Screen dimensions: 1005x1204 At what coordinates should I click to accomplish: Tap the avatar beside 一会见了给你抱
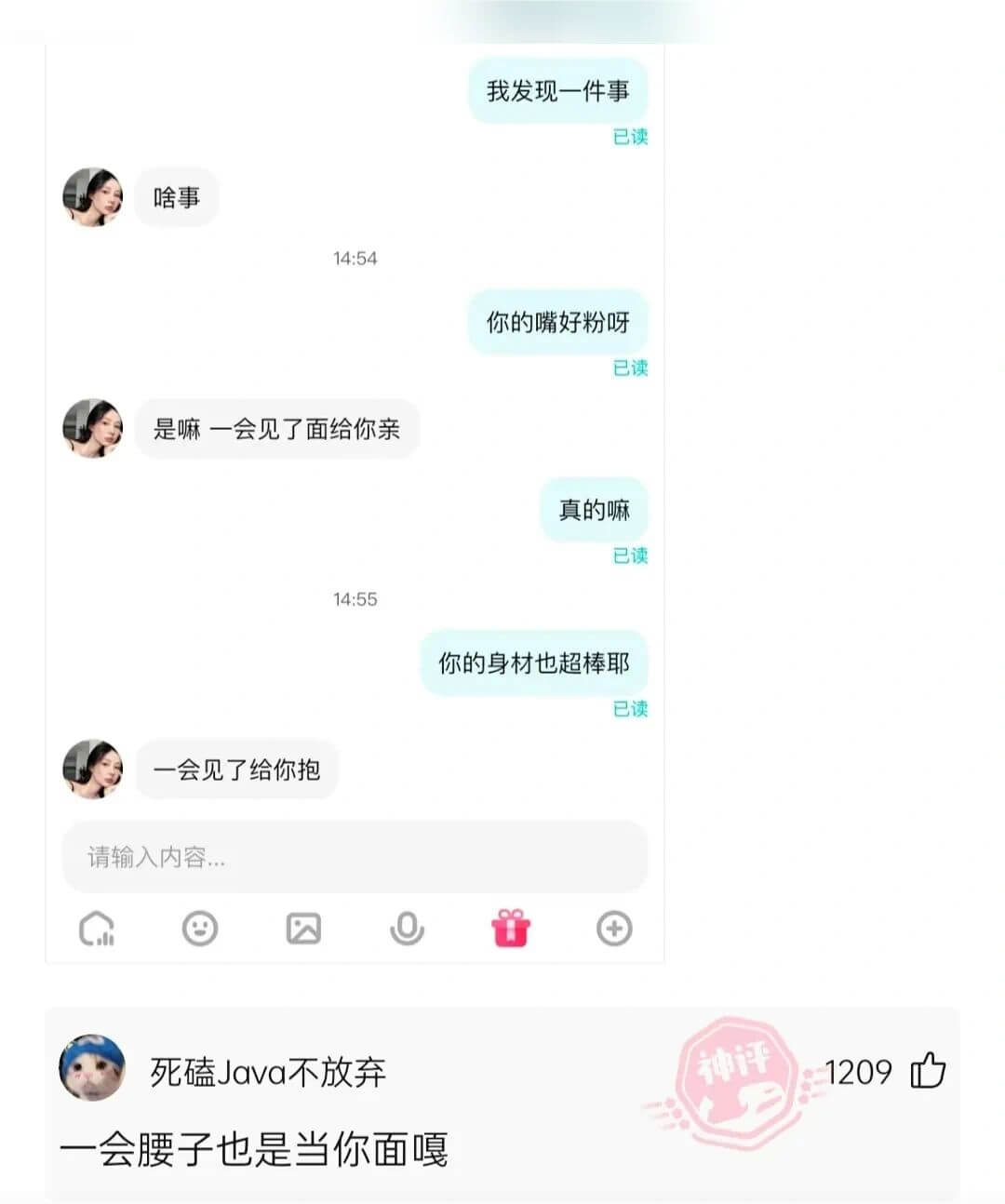91,769
